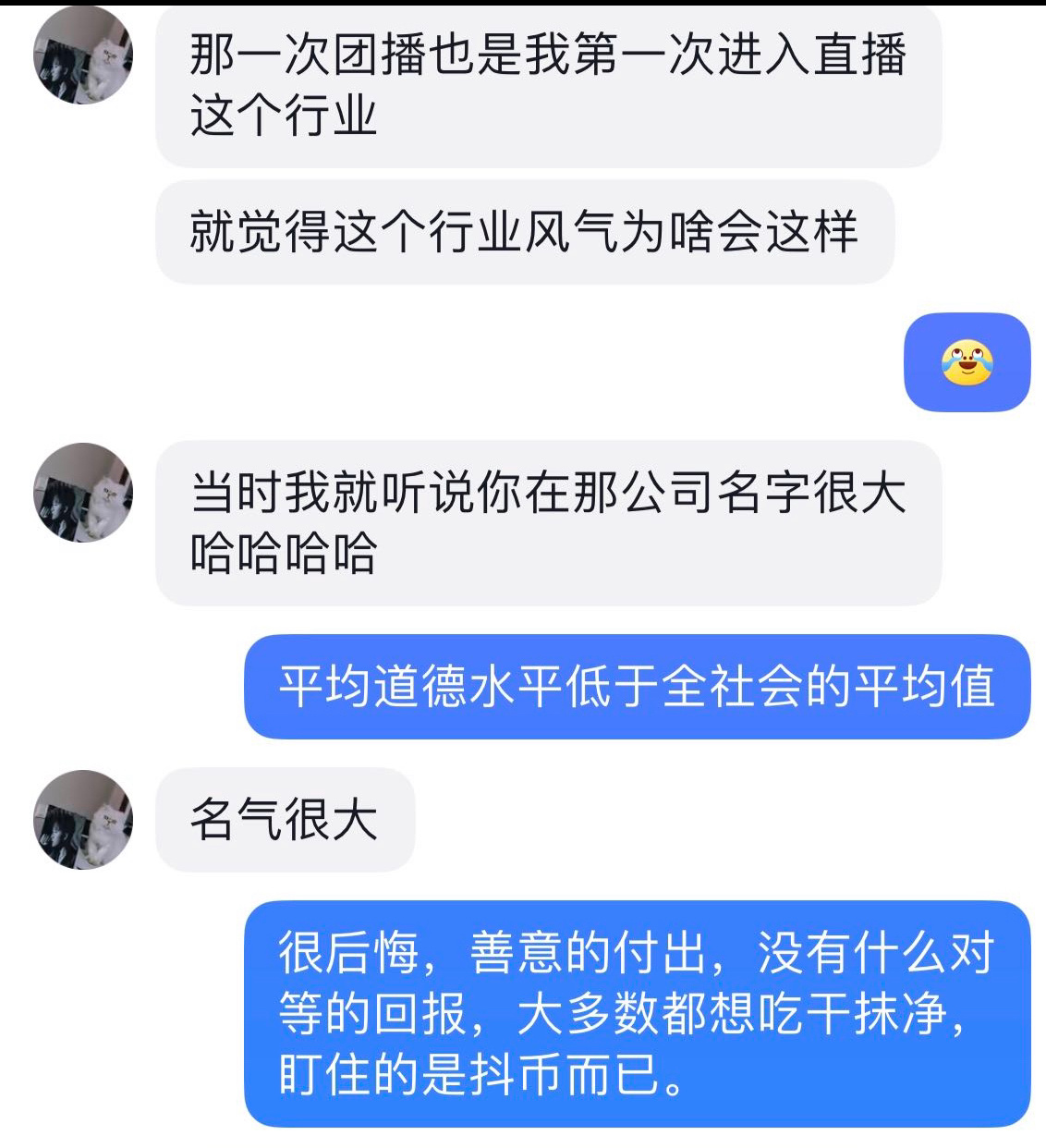The image size is (1046, 1148).
Task: View profile from avatar beside 那一次团播 message
Action: pyautogui.click(x=83, y=55)
